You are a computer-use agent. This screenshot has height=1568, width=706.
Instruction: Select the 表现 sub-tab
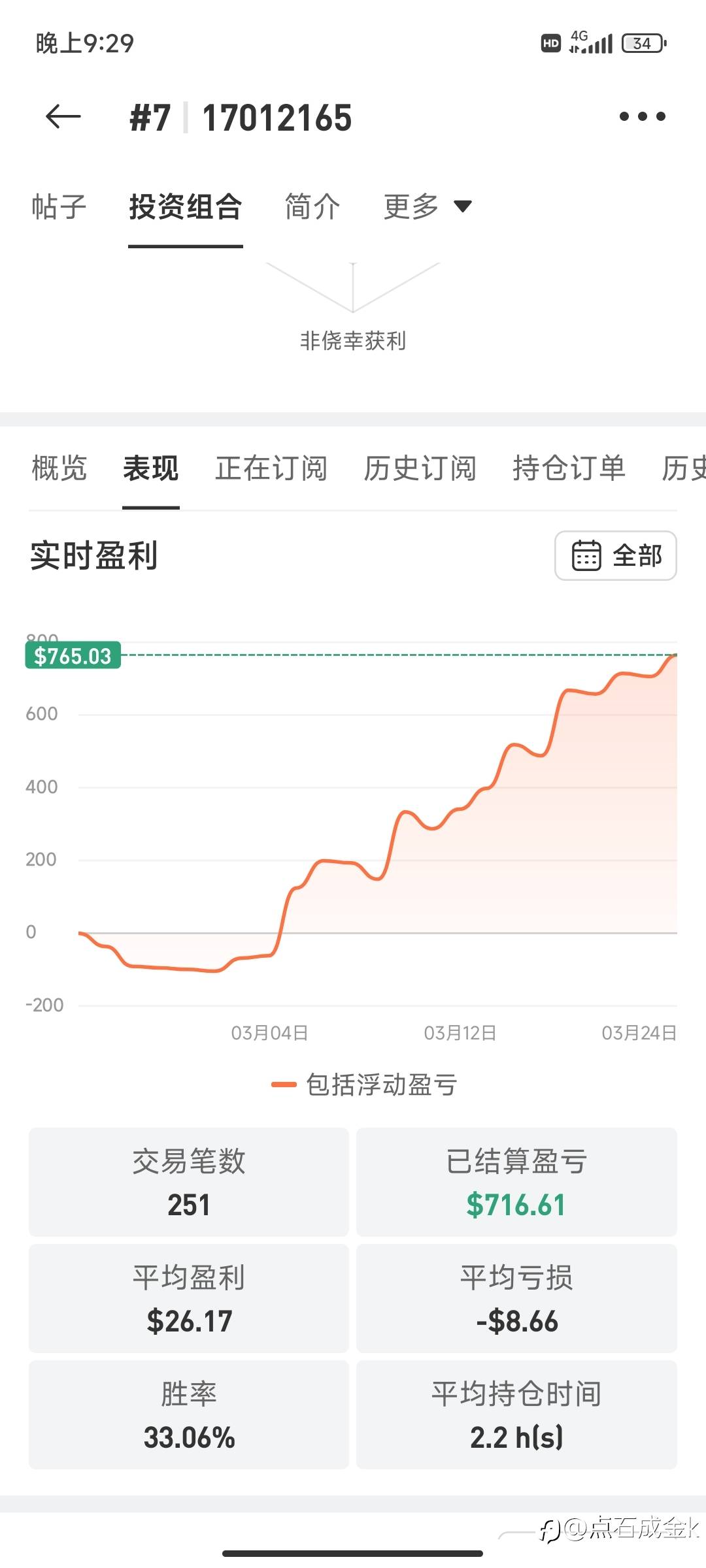click(x=151, y=468)
